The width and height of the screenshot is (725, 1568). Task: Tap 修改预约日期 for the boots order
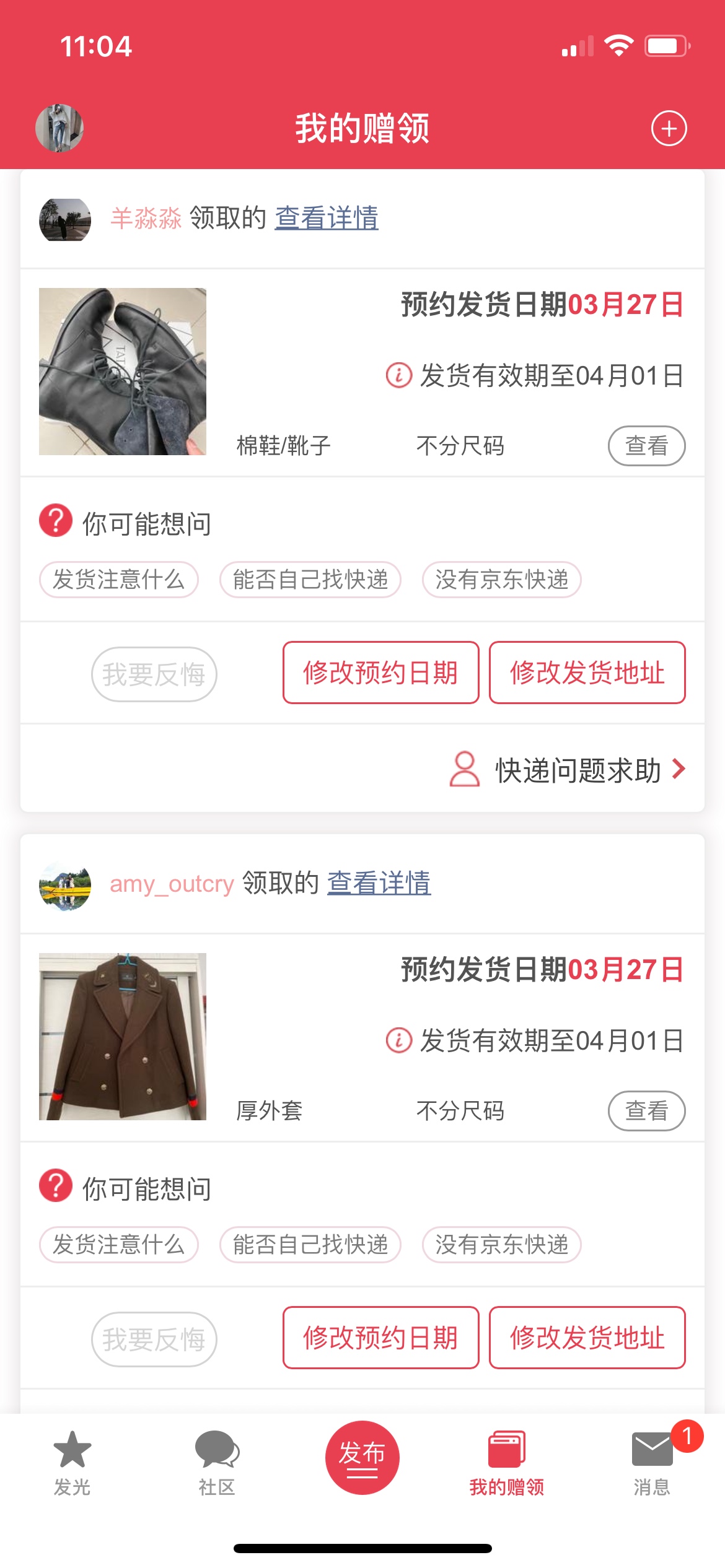[380, 673]
